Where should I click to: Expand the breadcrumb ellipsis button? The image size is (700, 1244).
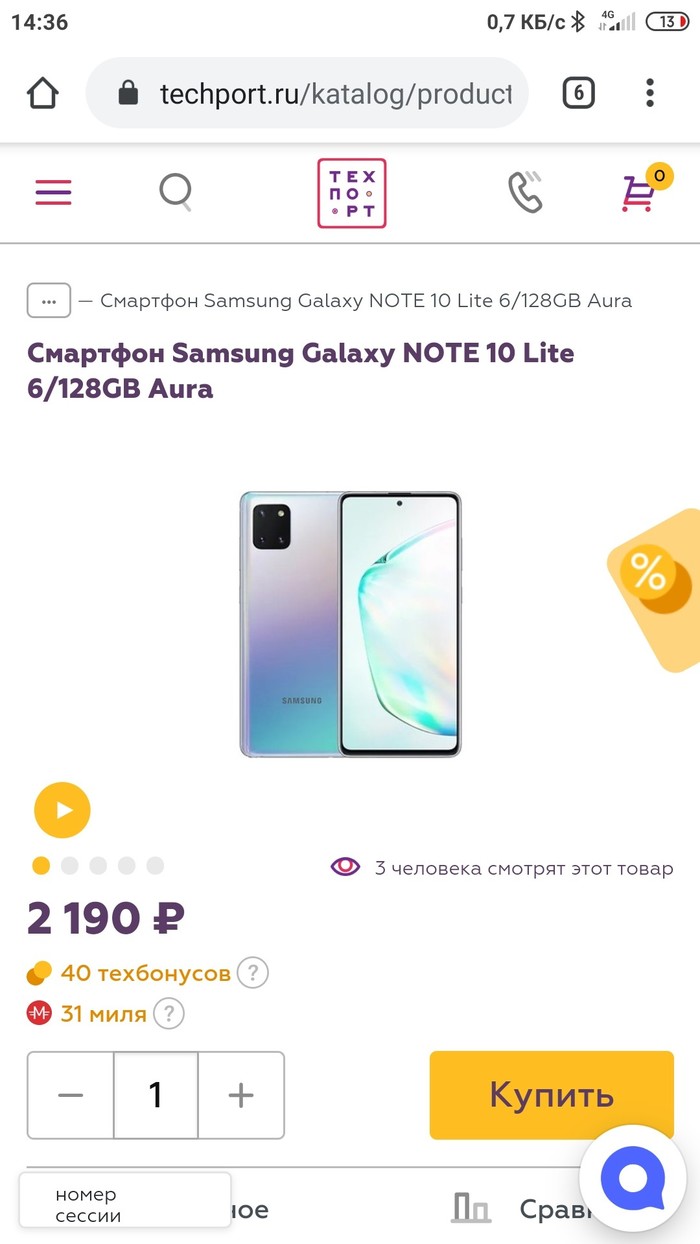[x=49, y=300]
